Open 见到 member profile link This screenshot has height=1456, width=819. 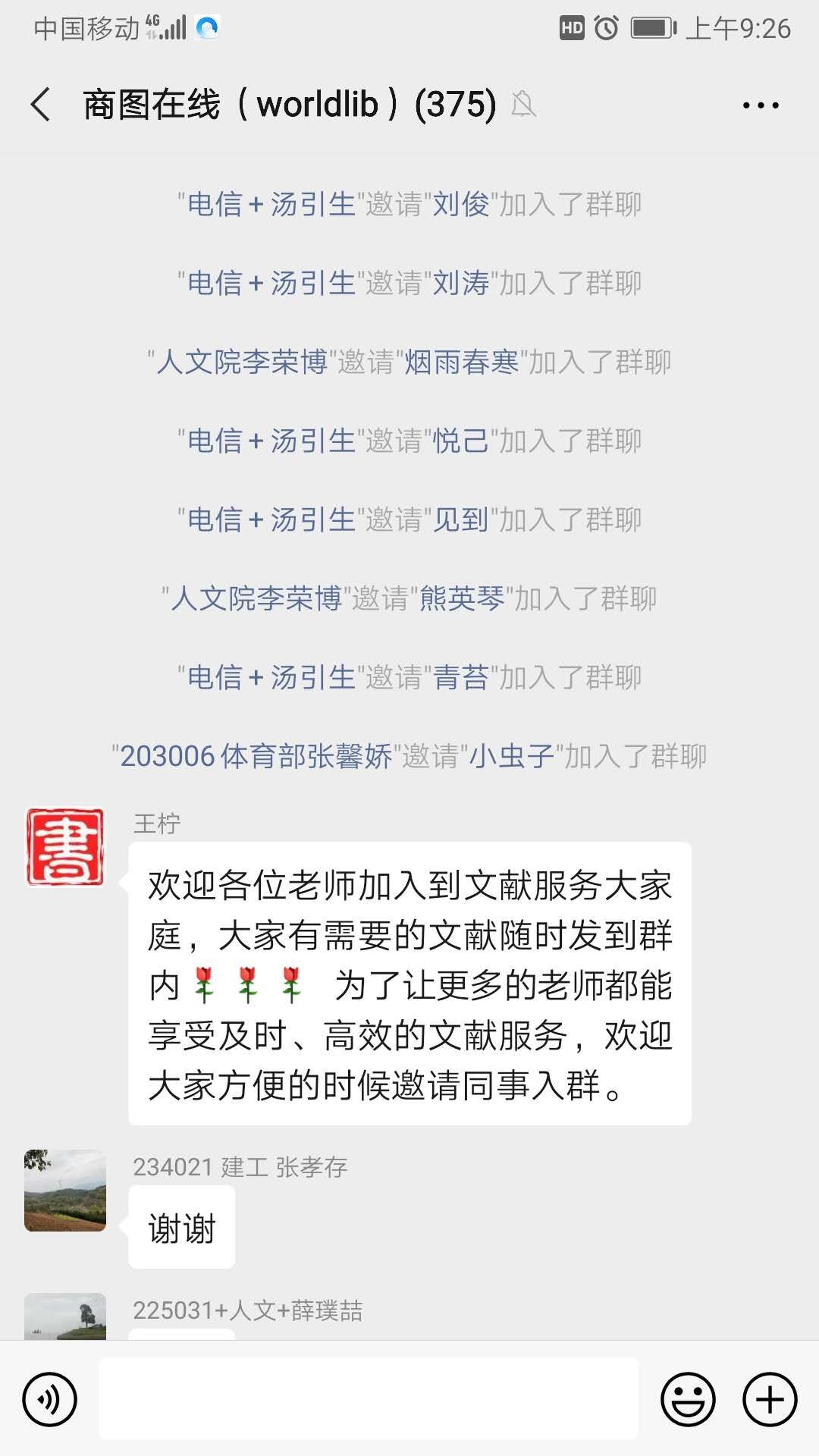pos(461,519)
